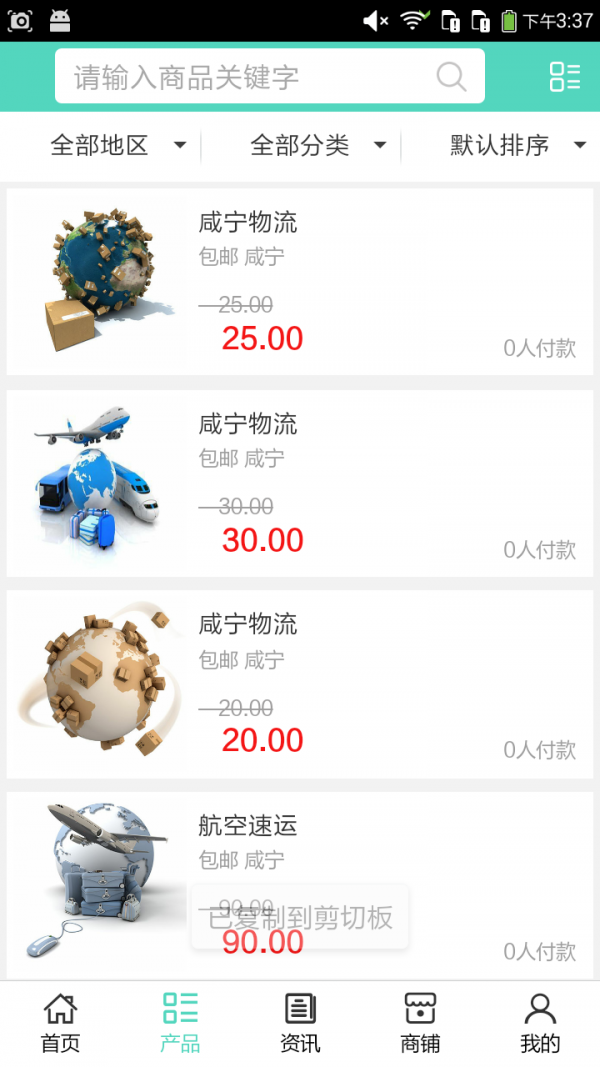Switch to the 商铺 shops tab
This screenshot has height=1067, width=600.
coord(420,1023)
